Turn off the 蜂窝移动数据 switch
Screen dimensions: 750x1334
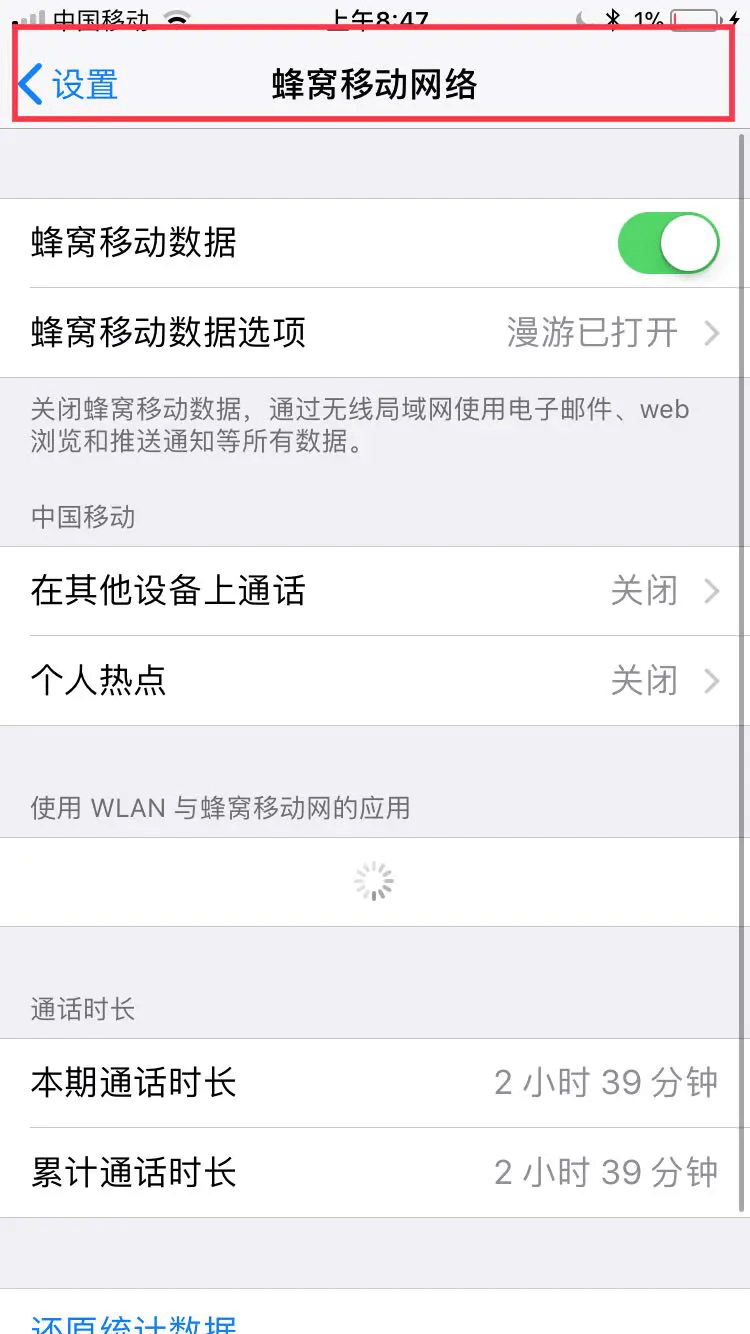(x=668, y=243)
